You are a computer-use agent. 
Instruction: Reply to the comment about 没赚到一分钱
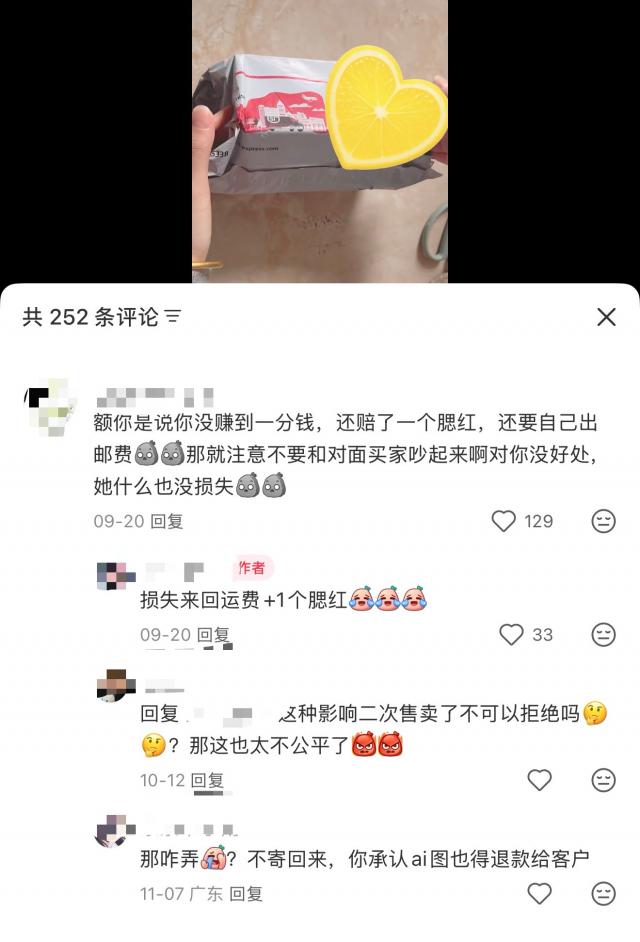[x=167, y=521]
